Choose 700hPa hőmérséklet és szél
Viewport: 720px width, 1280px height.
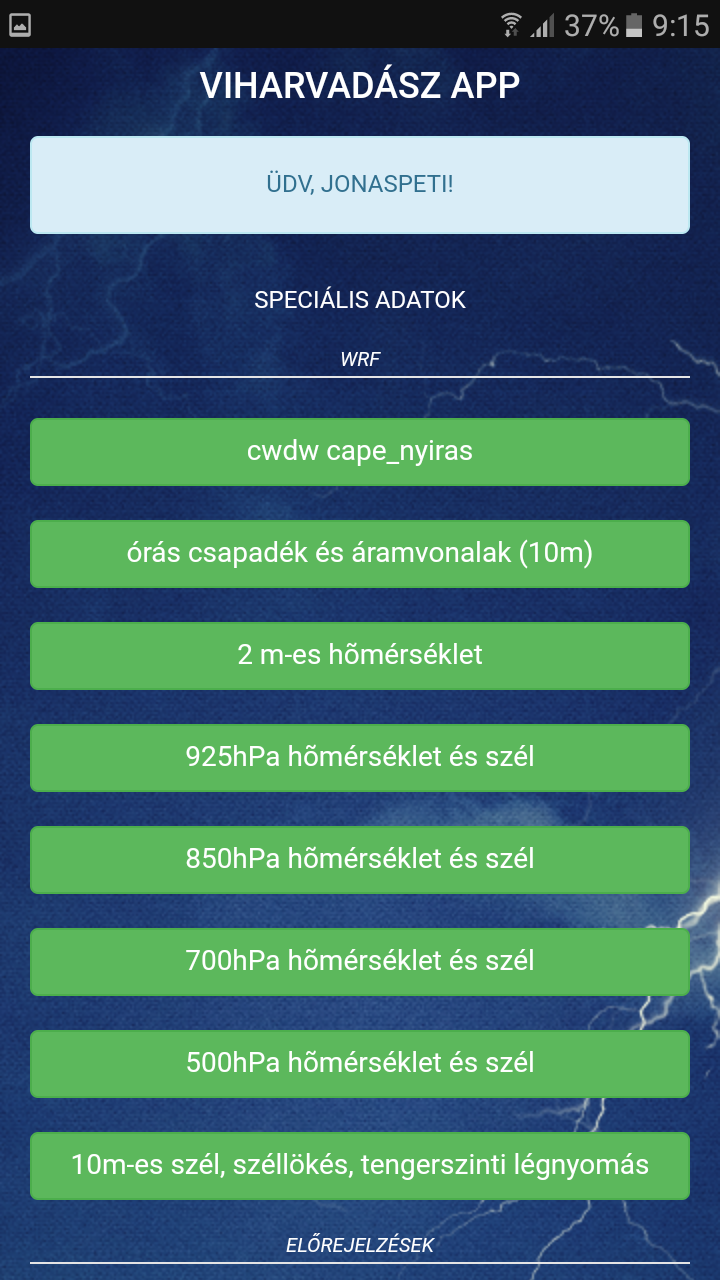coord(360,962)
